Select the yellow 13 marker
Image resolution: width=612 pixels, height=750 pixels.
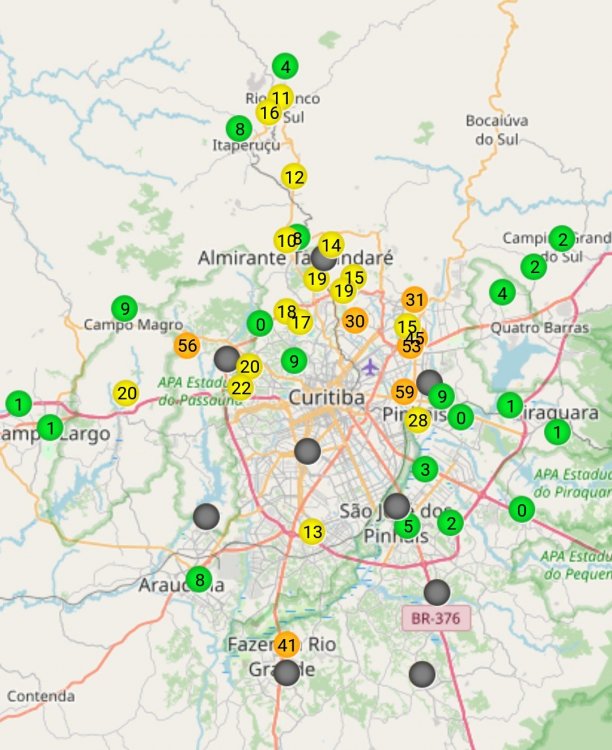pos(312,532)
